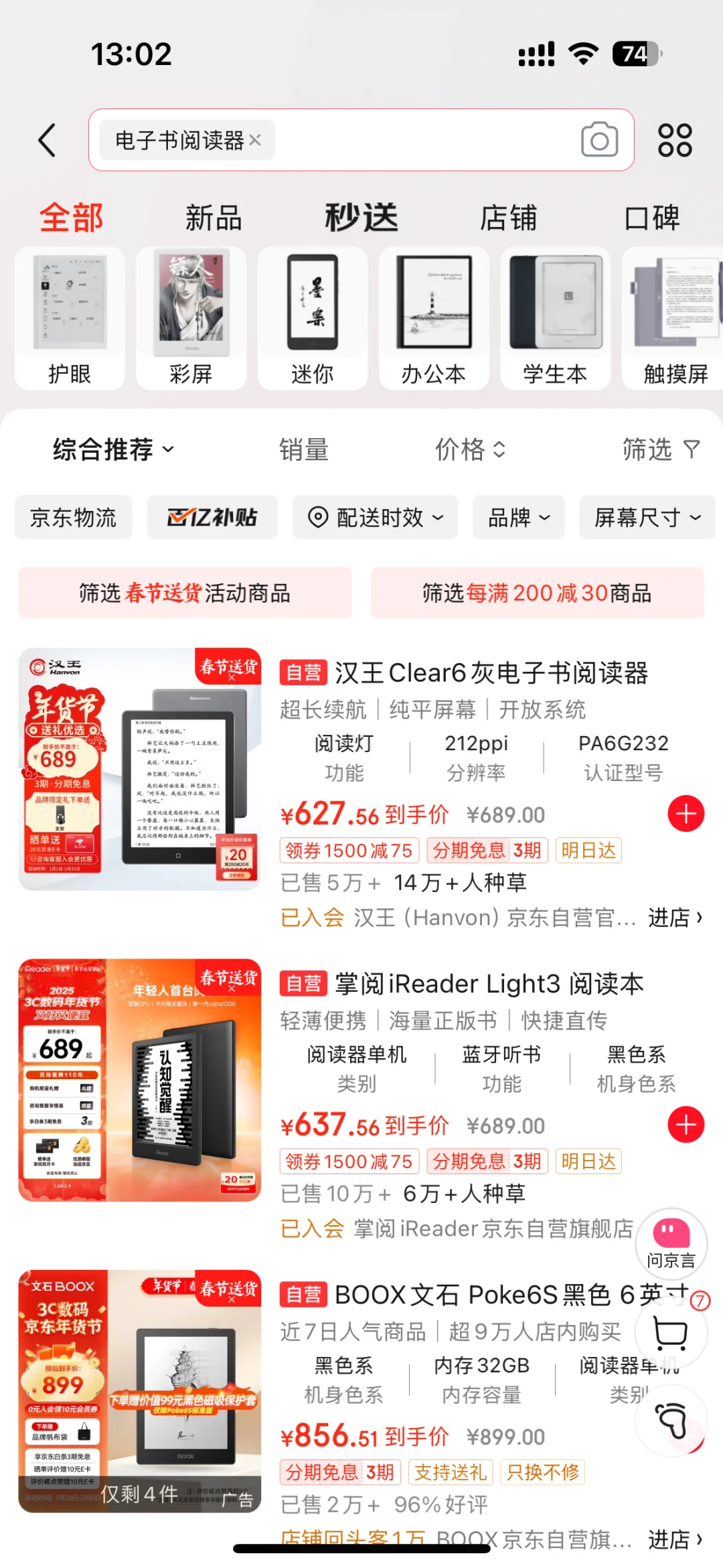Switch to the 秒送 tab
723x1568 pixels.
coord(361,218)
